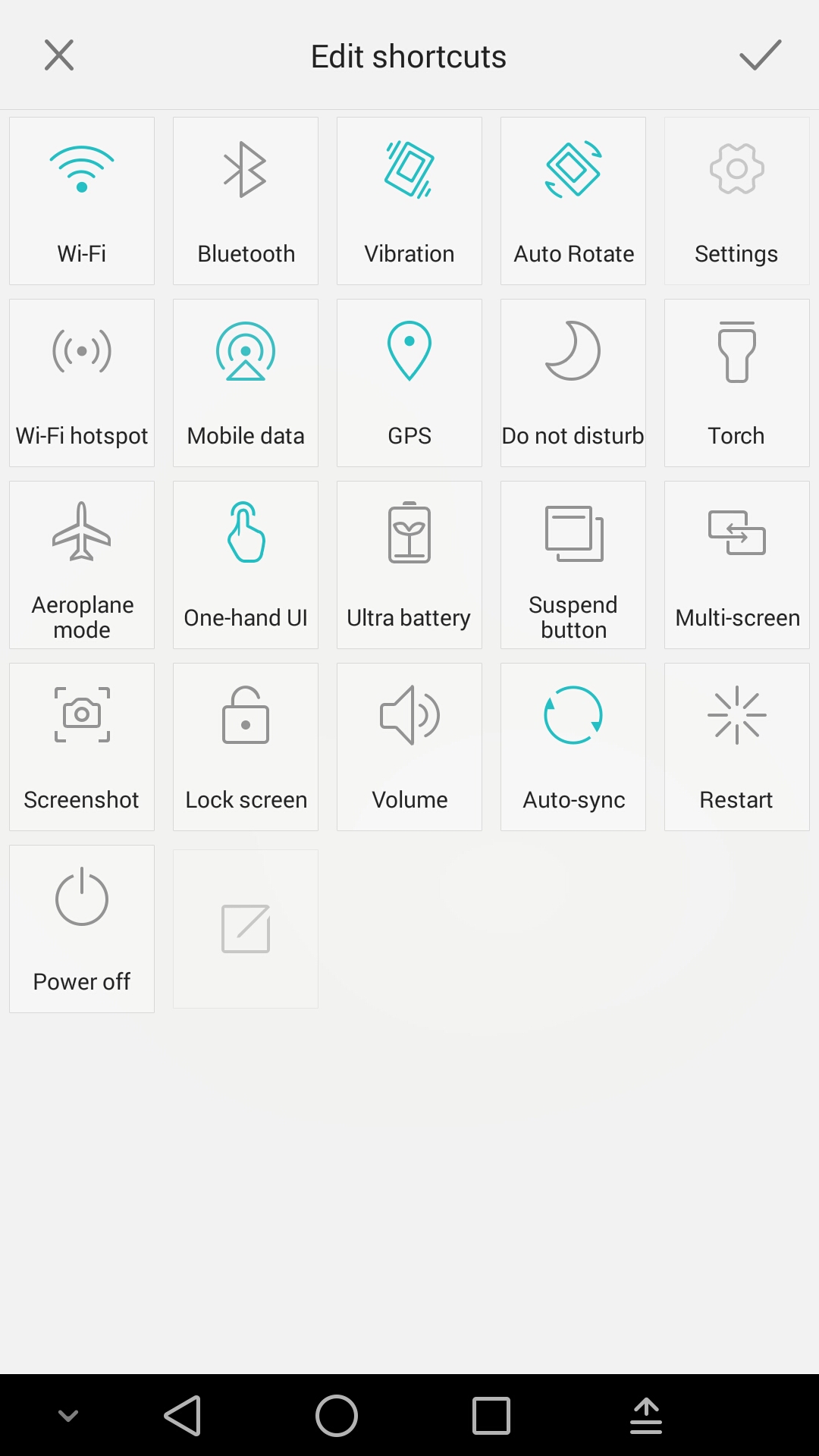Image resolution: width=819 pixels, height=1456 pixels.
Task: Close the Edit shortcuts screen with X
Action: click(59, 55)
